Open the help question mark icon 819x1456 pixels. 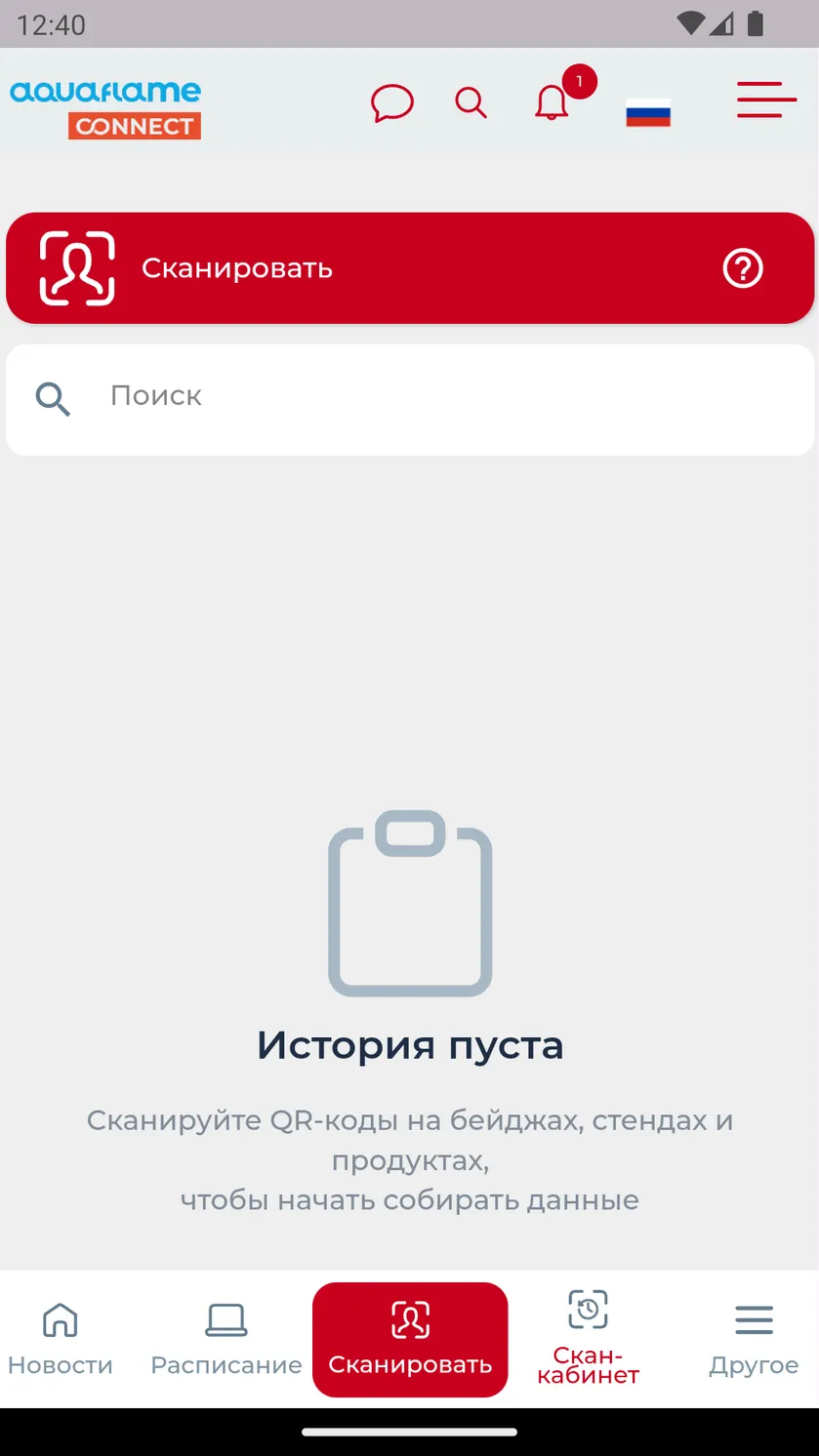pos(743,268)
